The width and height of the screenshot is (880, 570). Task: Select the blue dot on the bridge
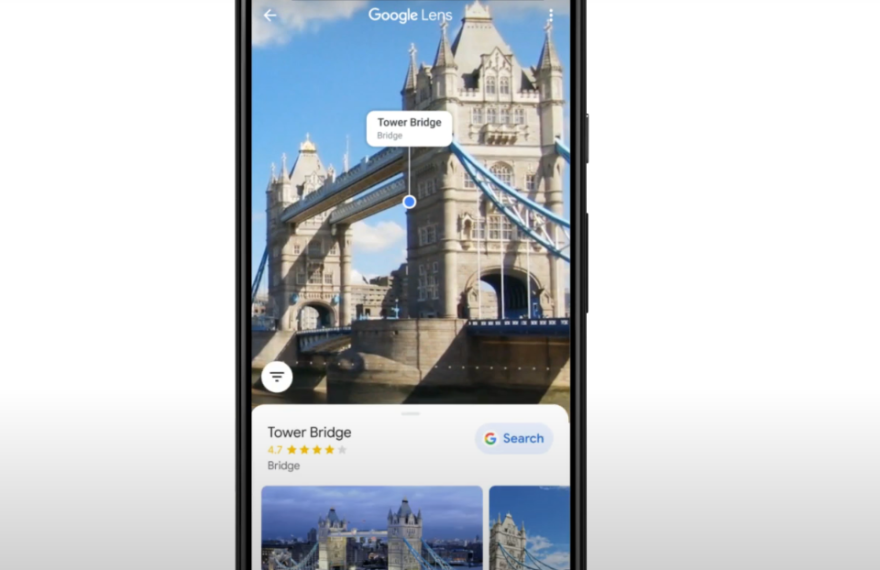[x=409, y=202]
